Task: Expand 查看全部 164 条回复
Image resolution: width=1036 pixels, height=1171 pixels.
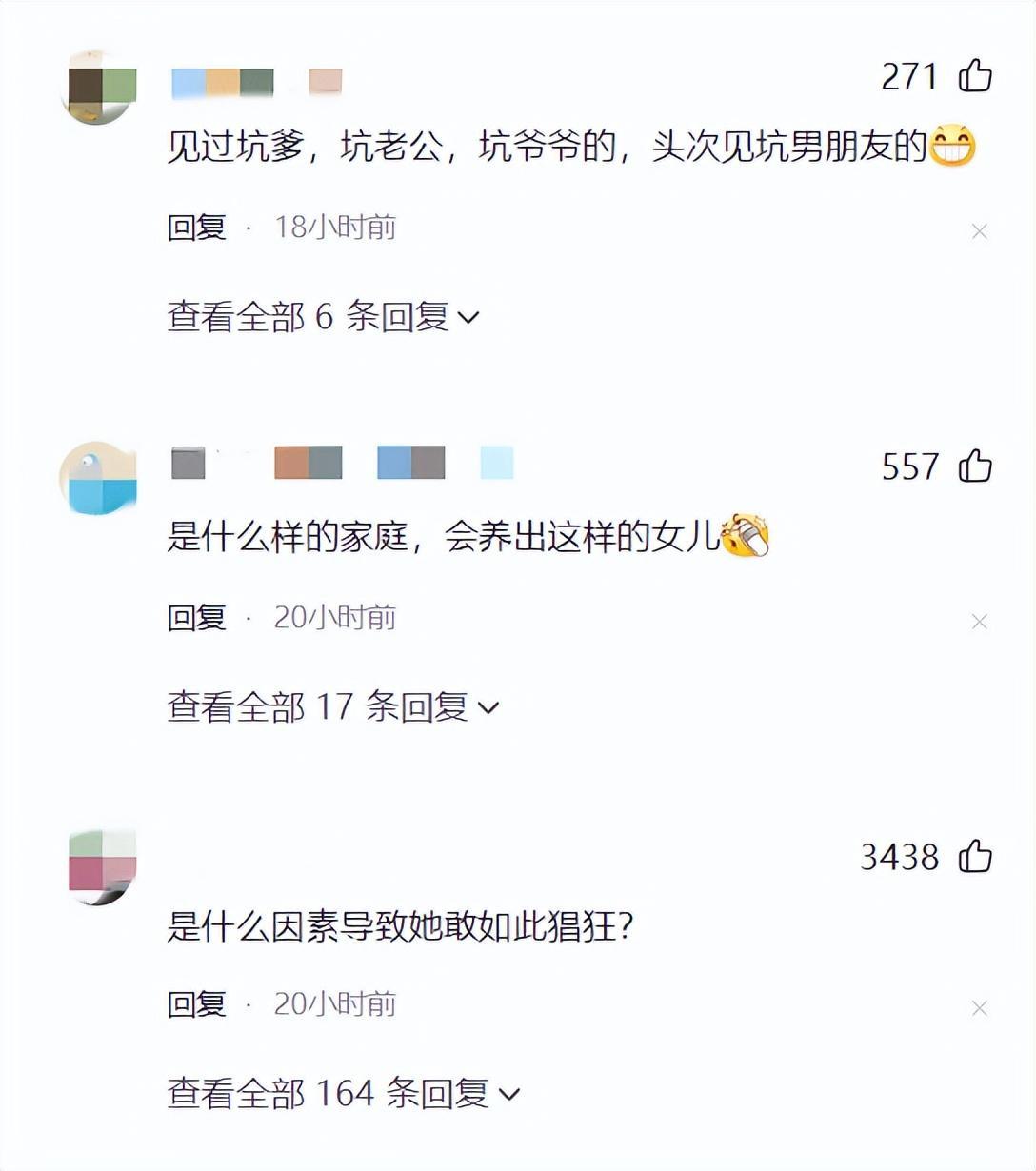Action: [x=343, y=1094]
